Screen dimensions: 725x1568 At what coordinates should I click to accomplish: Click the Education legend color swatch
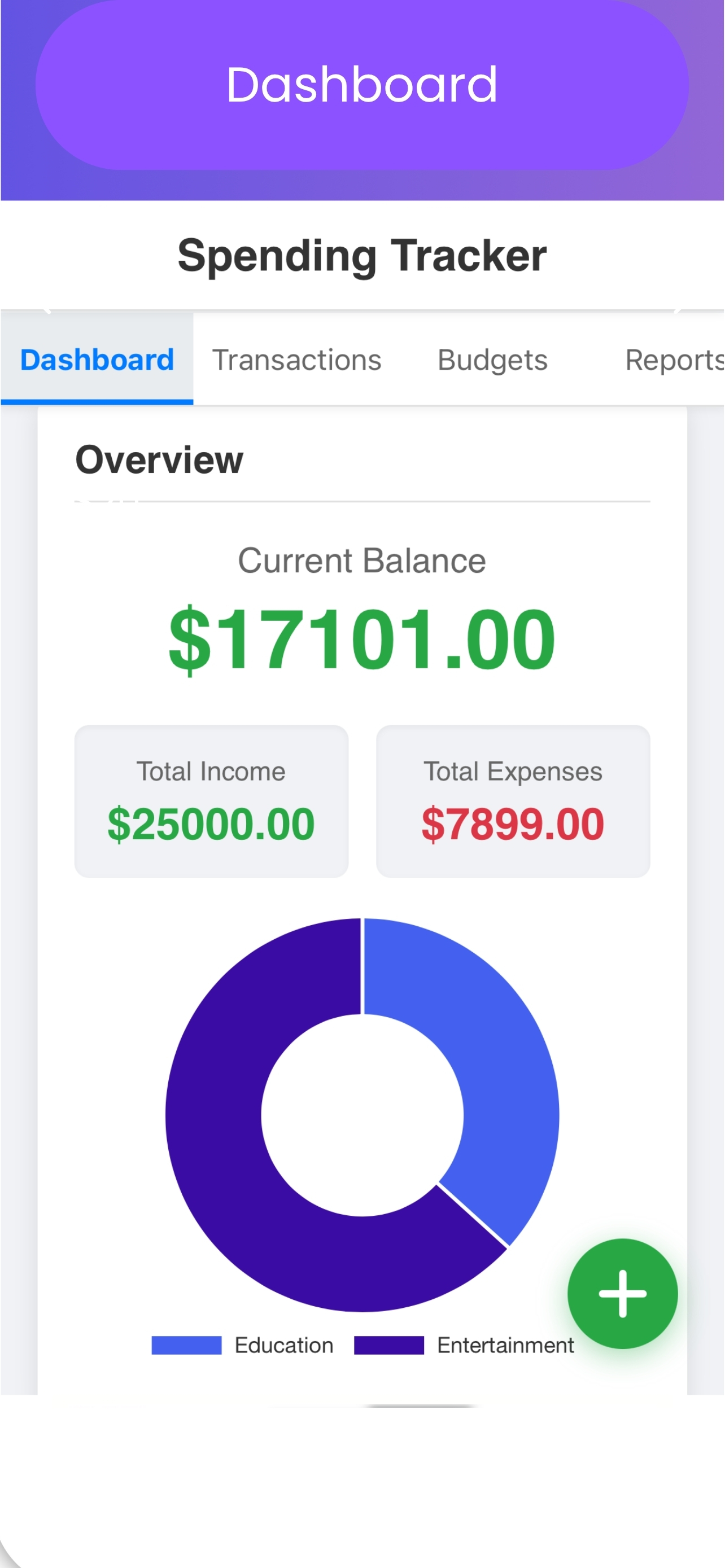(187, 1344)
